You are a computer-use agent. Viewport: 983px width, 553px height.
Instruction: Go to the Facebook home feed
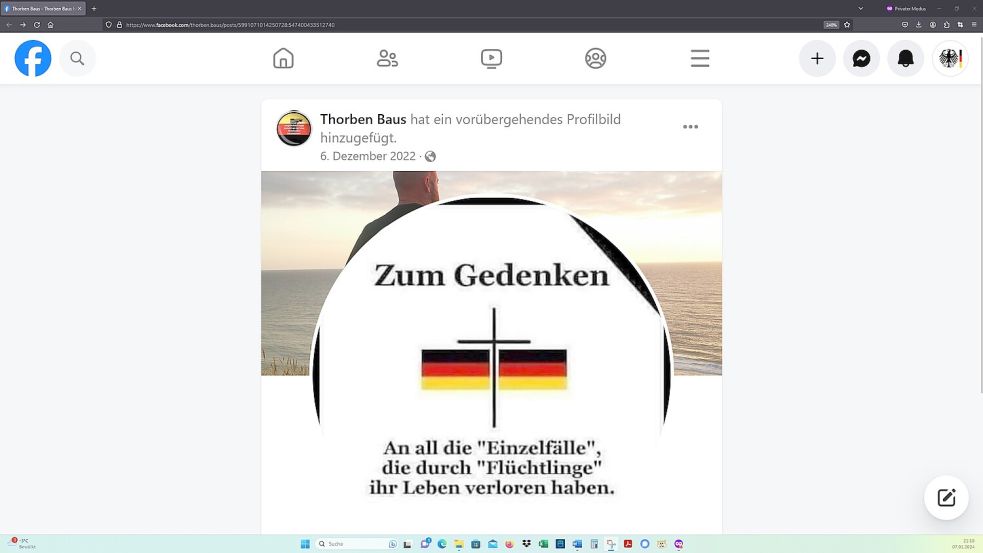(283, 59)
